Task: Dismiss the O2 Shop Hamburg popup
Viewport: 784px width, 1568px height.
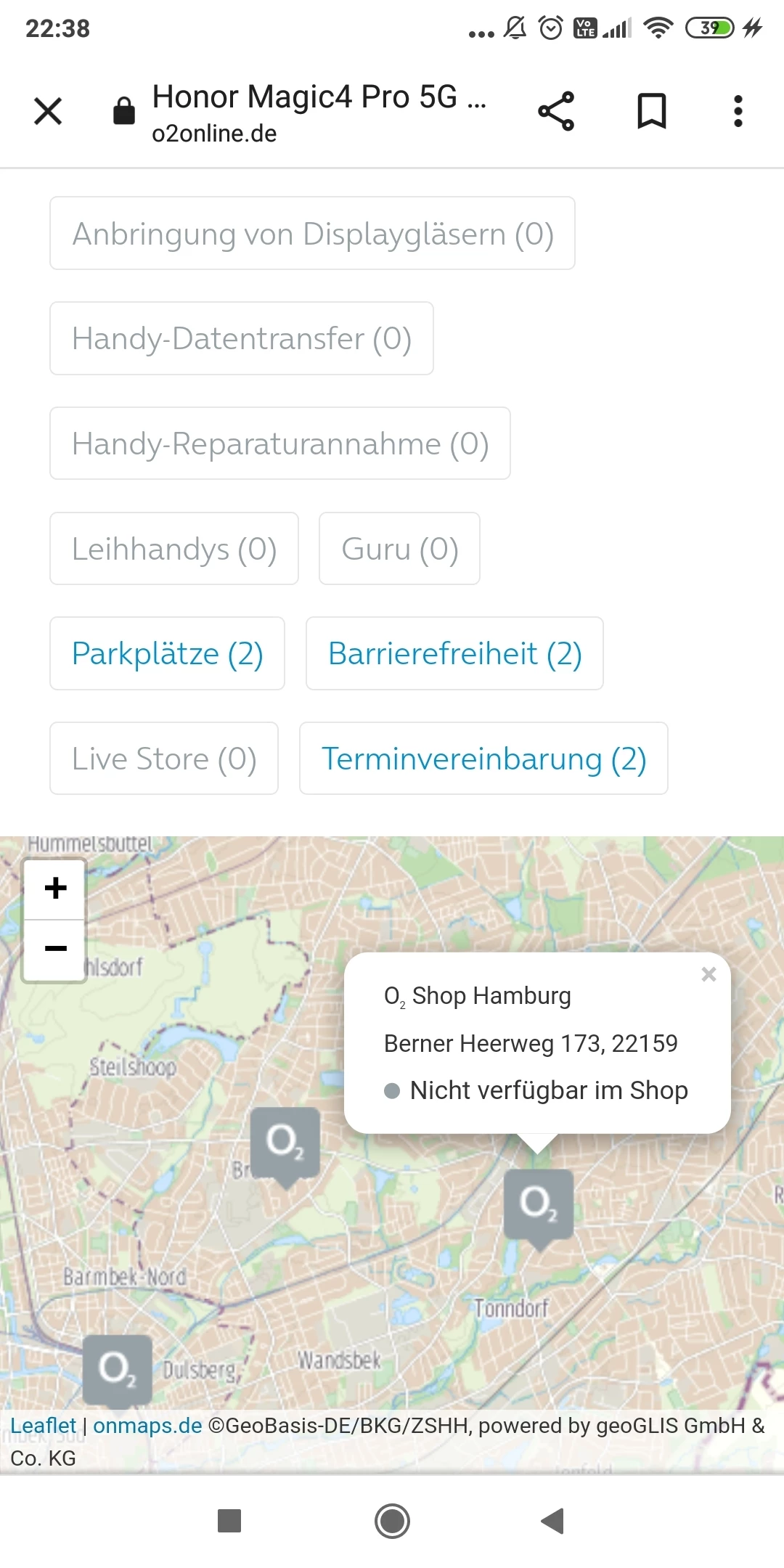Action: point(709,975)
